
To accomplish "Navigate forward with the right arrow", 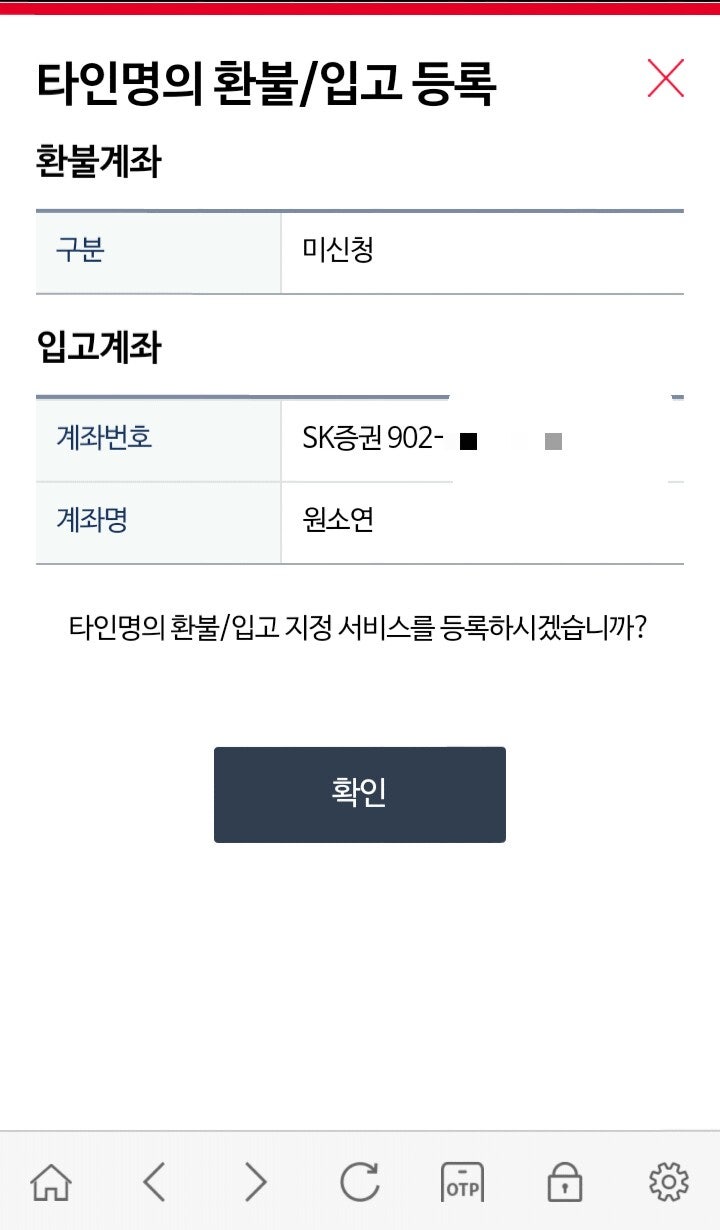I will [257, 1183].
